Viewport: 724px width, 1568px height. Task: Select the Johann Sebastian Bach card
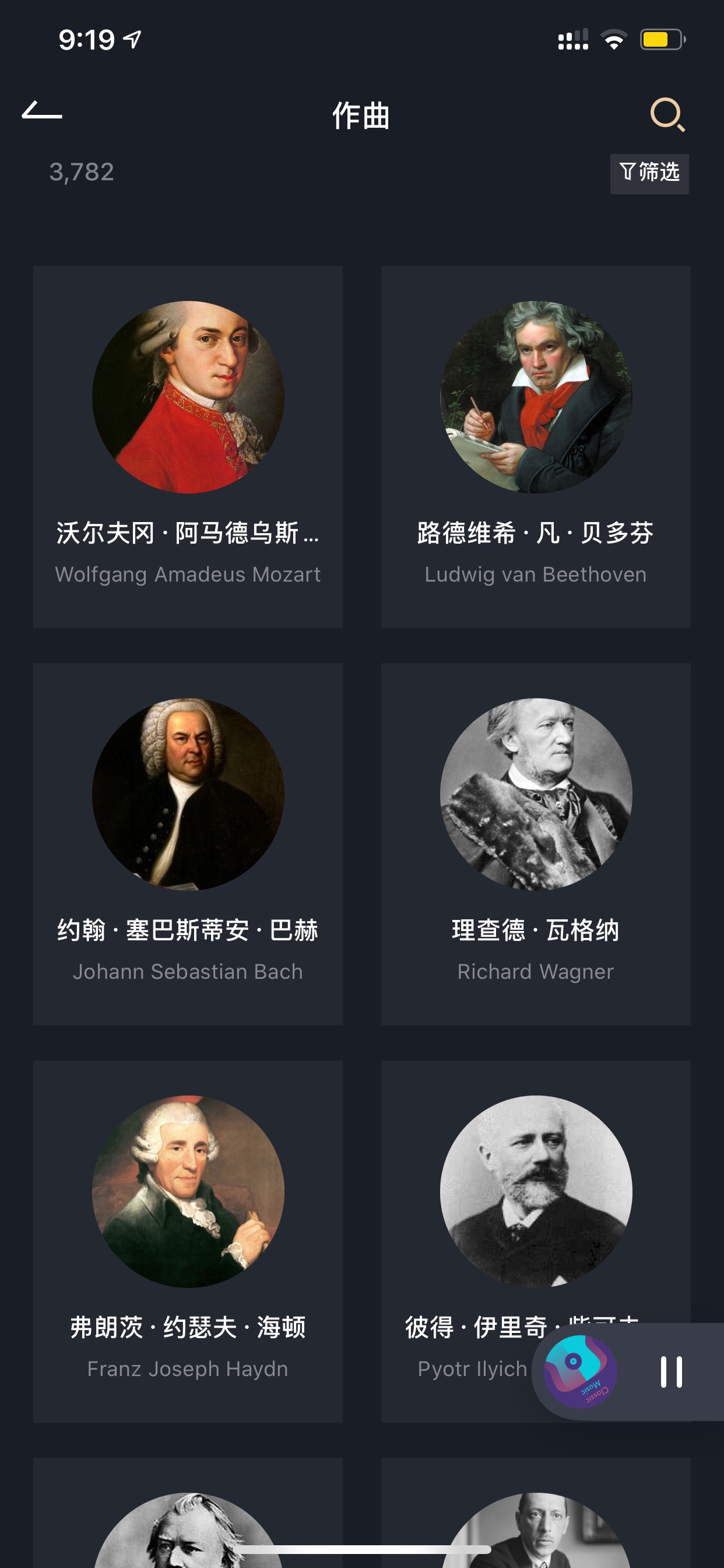(187, 843)
